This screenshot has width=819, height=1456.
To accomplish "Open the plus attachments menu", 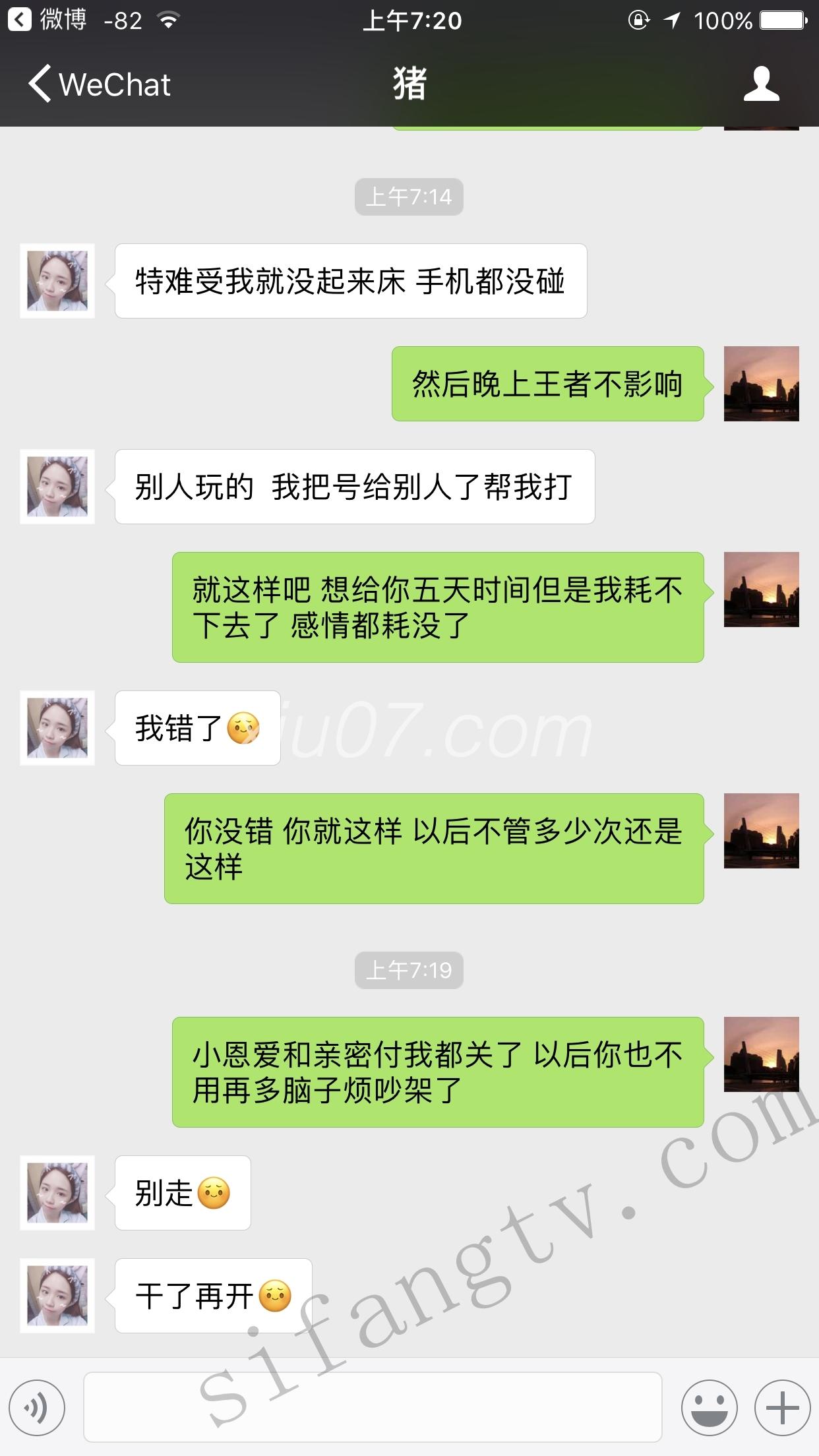I will point(782,1407).
